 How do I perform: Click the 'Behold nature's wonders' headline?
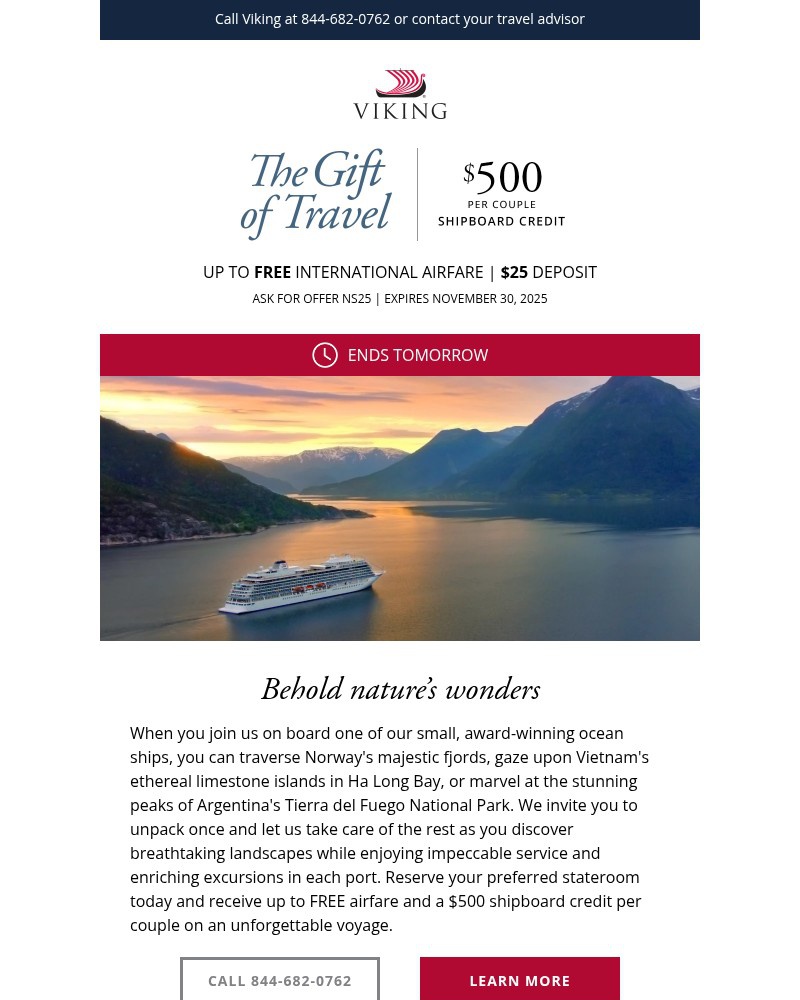(x=400, y=690)
